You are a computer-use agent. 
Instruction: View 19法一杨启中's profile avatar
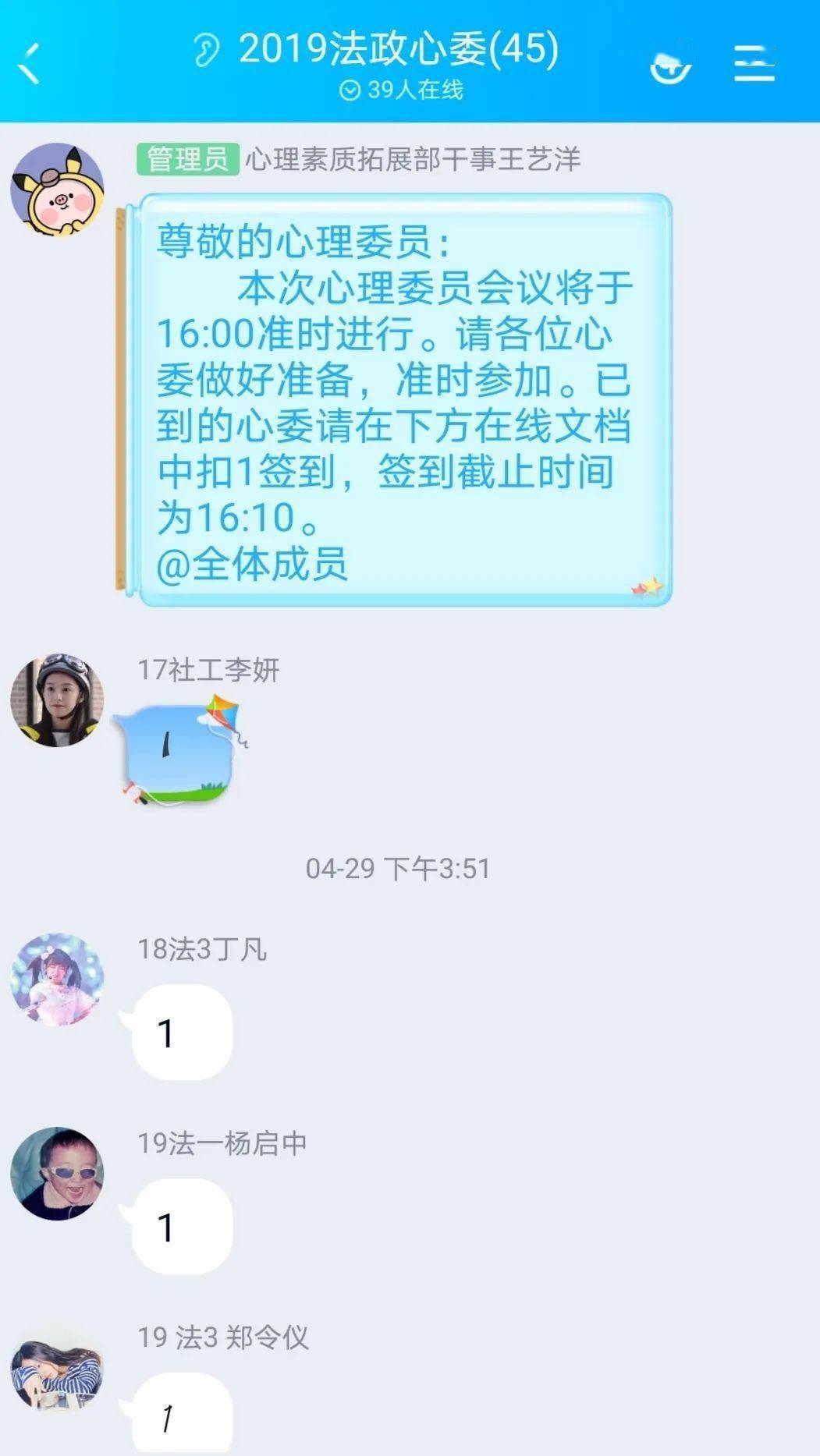click(x=57, y=1173)
